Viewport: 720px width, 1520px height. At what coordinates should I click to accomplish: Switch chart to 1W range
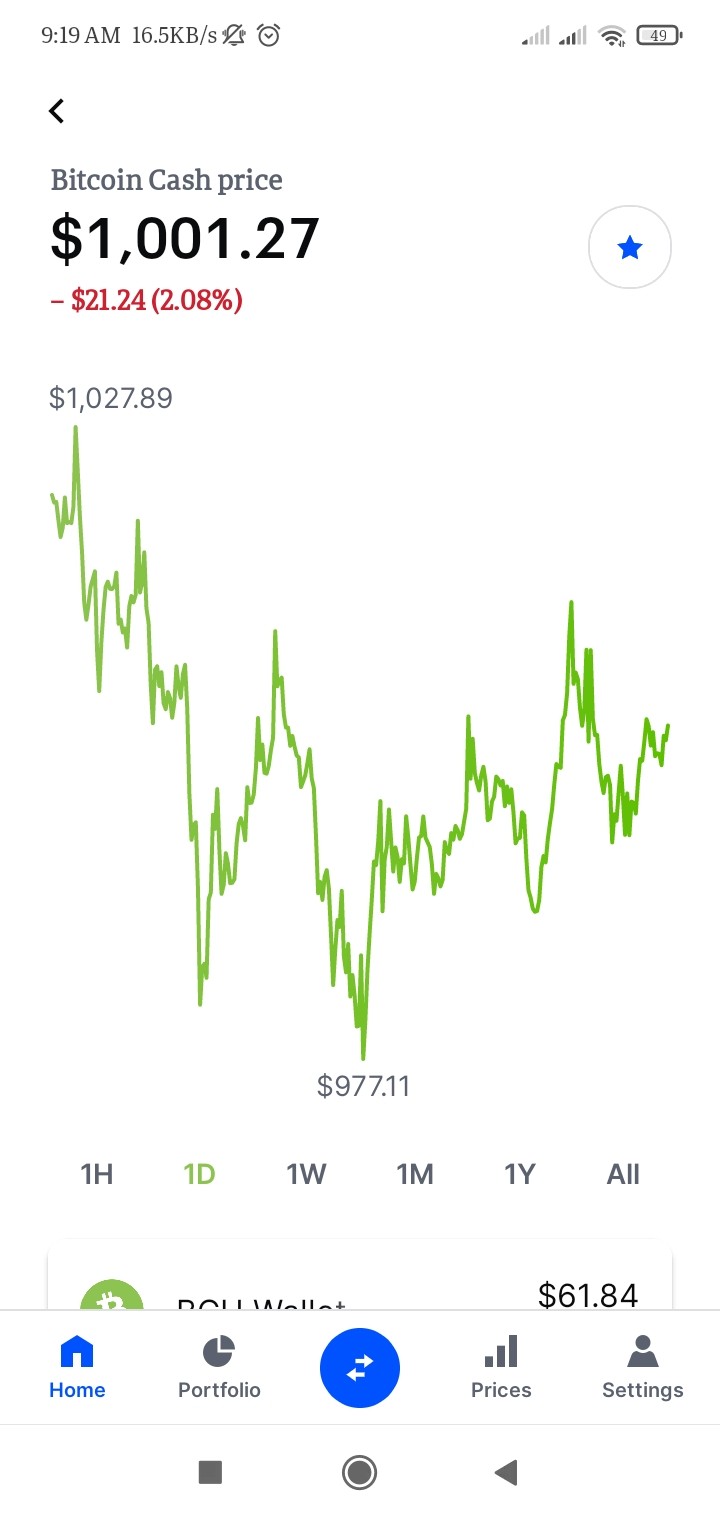(307, 1174)
